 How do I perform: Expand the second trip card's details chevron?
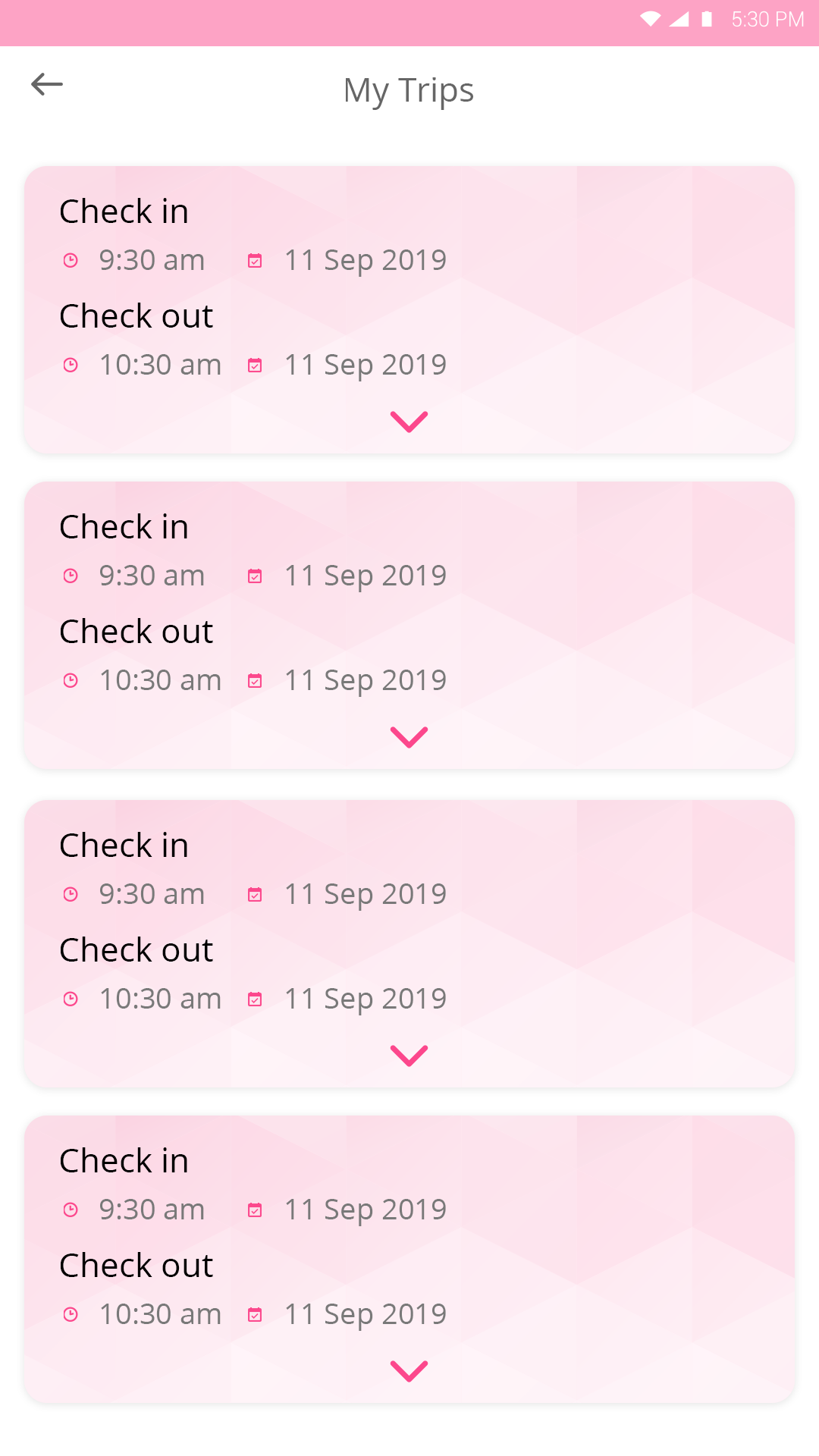tap(409, 737)
